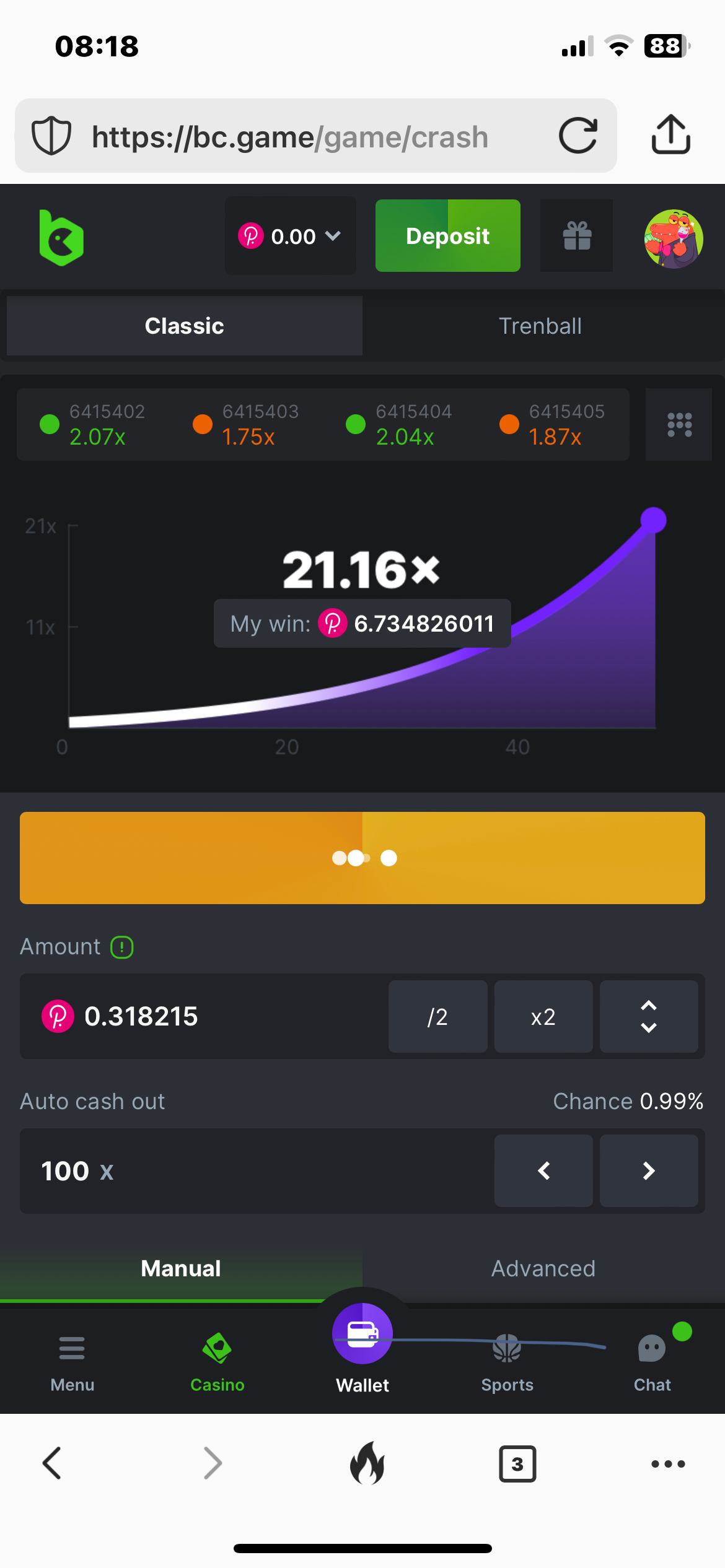Open round 6415402 with 2.07x
Image resolution: width=725 pixels, height=1568 pixels.
tap(93, 425)
